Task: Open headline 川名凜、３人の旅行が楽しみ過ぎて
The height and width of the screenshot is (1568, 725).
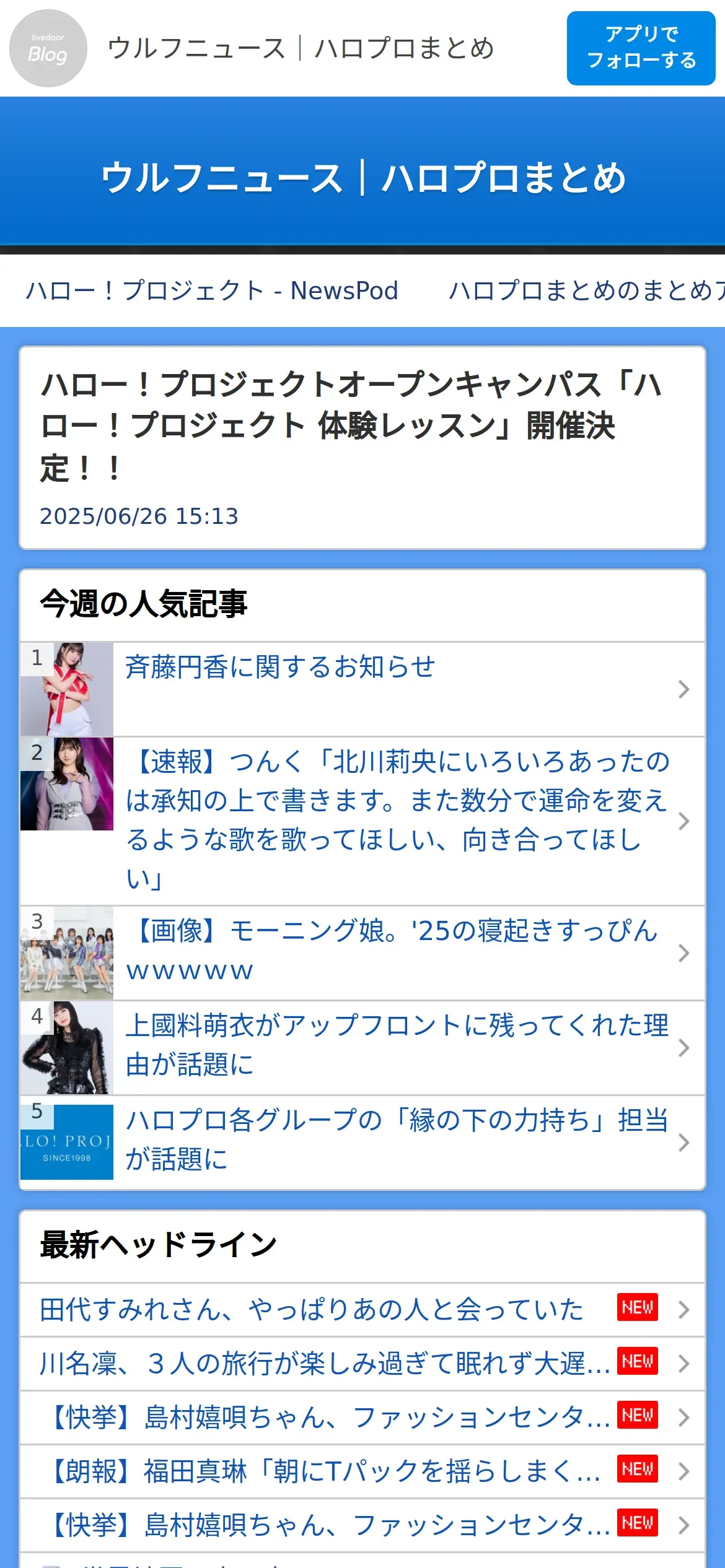Action: tap(324, 1364)
